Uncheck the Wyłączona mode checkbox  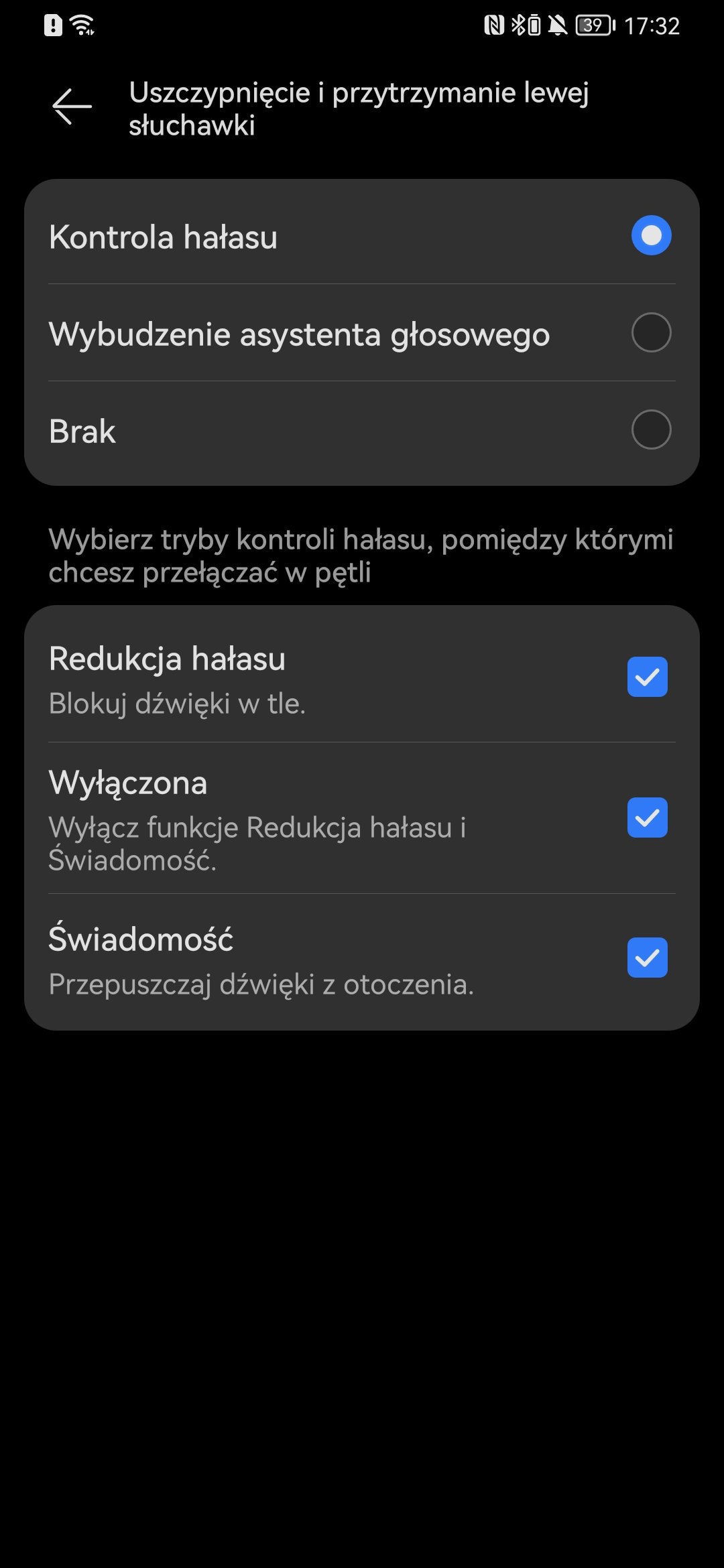(x=648, y=818)
